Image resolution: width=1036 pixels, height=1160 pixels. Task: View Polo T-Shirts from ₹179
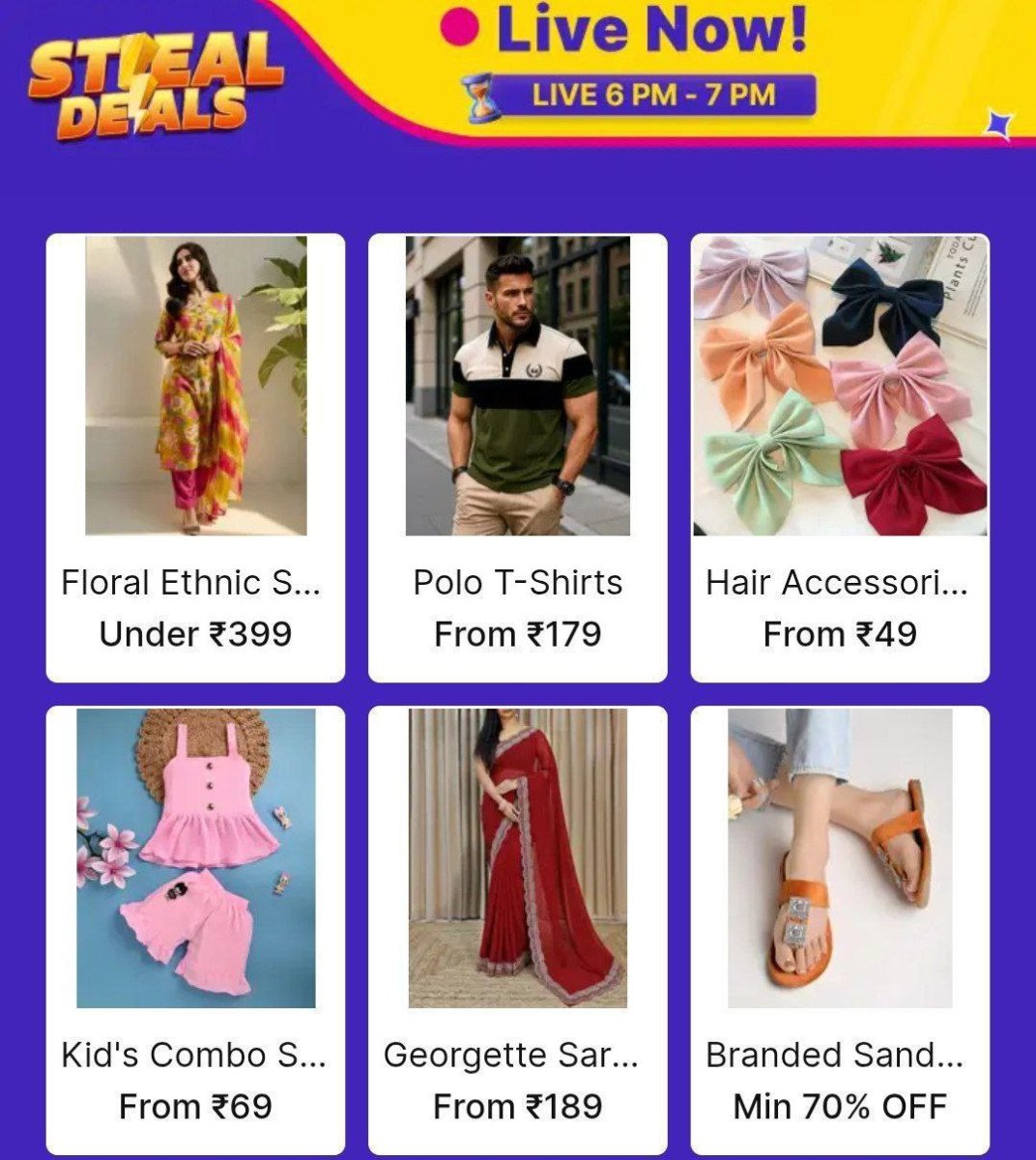point(517,457)
